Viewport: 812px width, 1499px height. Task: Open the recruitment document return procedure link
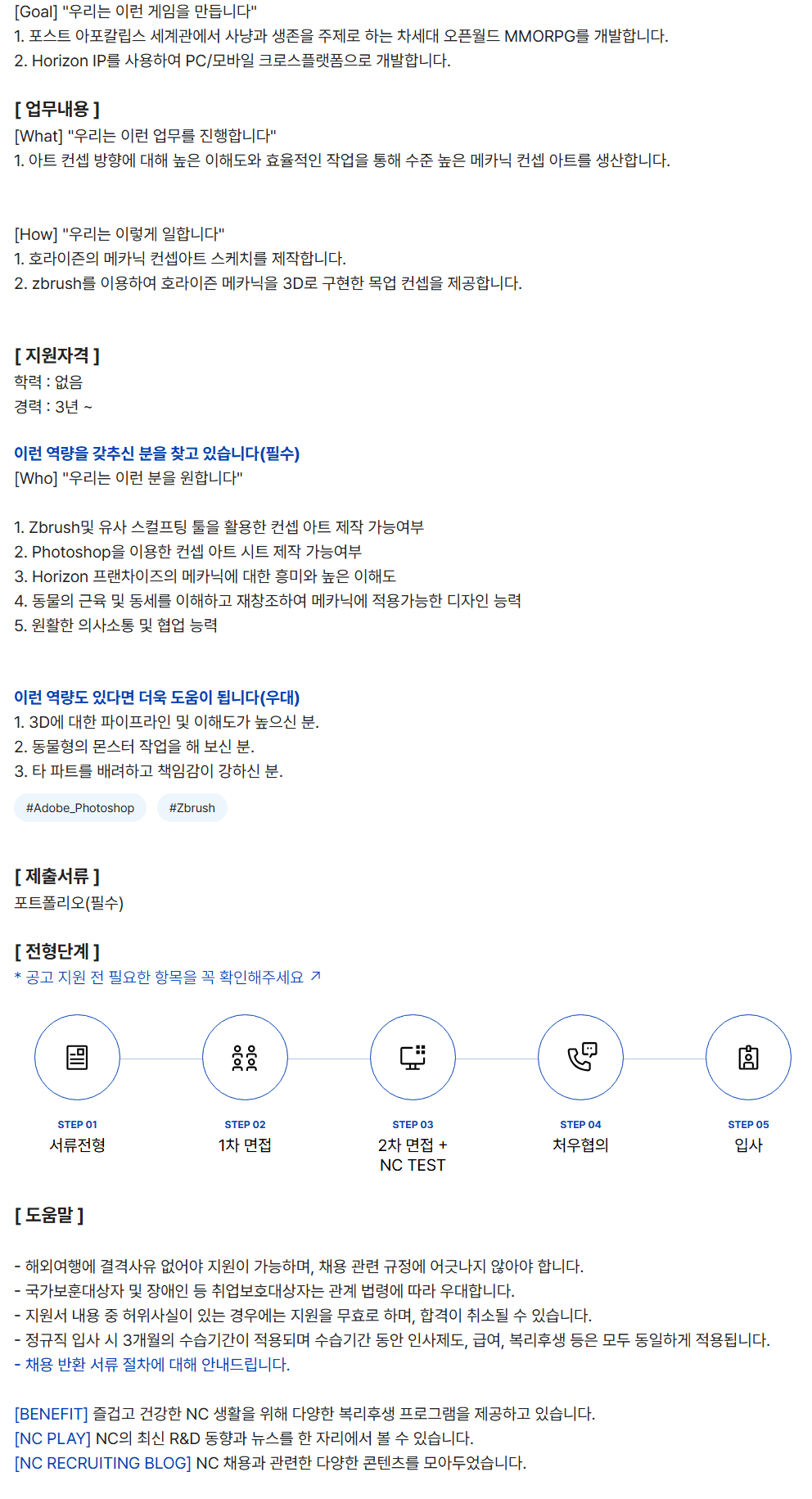(x=152, y=1364)
